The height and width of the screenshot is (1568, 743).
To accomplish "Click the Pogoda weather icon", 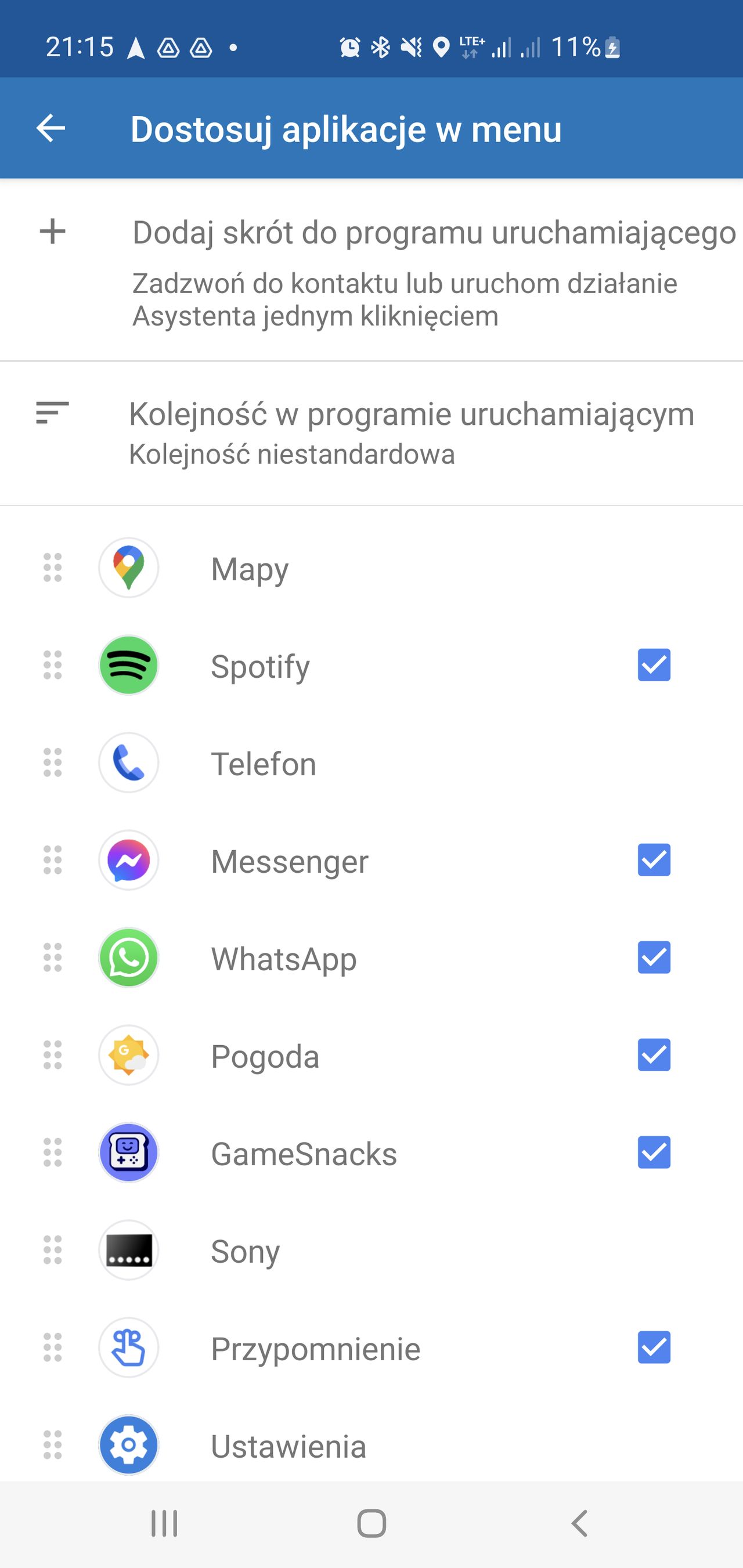I will point(128,1056).
